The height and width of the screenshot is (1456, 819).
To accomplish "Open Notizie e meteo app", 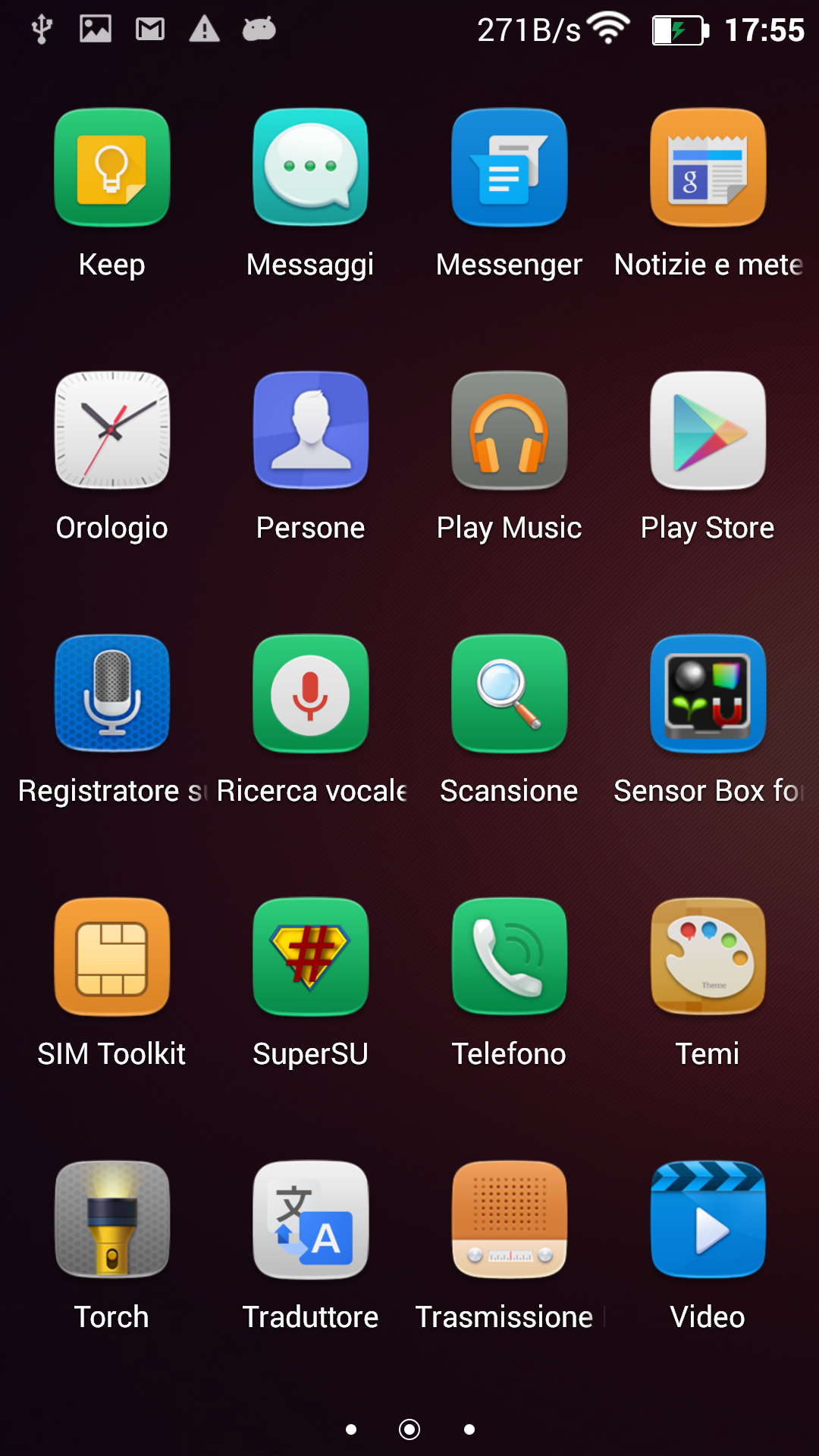I will click(708, 168).
